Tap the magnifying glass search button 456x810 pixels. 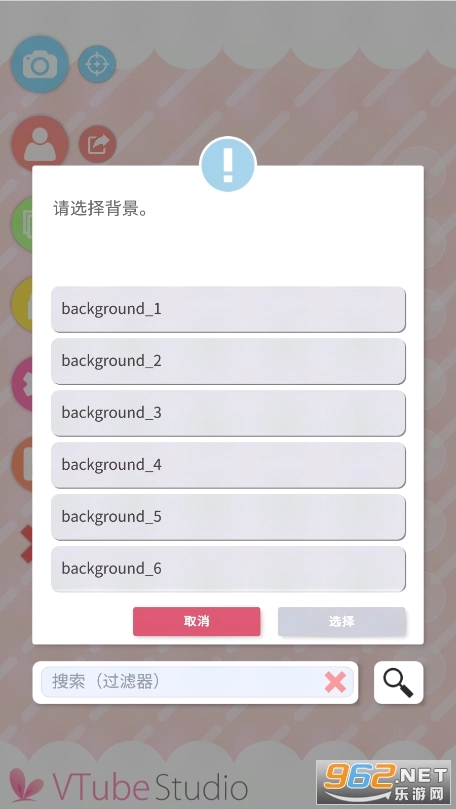398,682
